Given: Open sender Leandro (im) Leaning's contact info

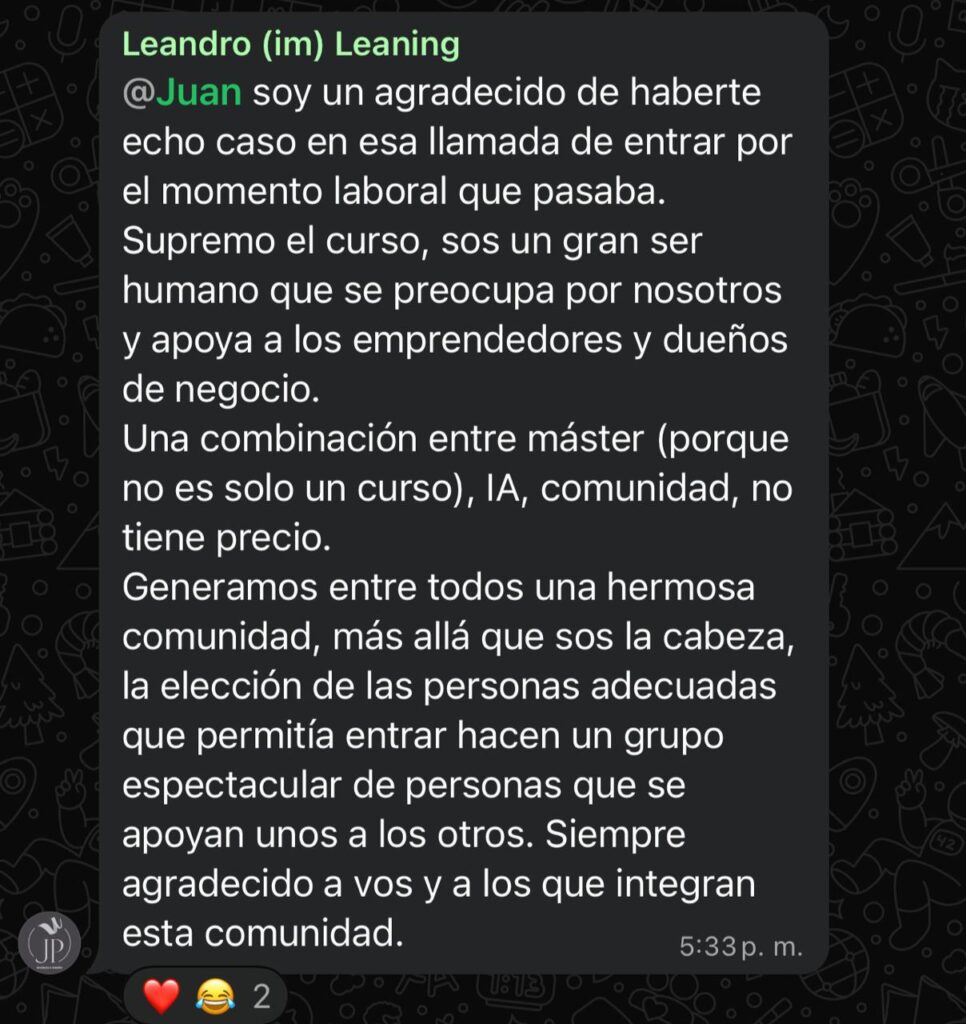Looking at the screenshot, I should pyautogui.click(x=290, y=45).
